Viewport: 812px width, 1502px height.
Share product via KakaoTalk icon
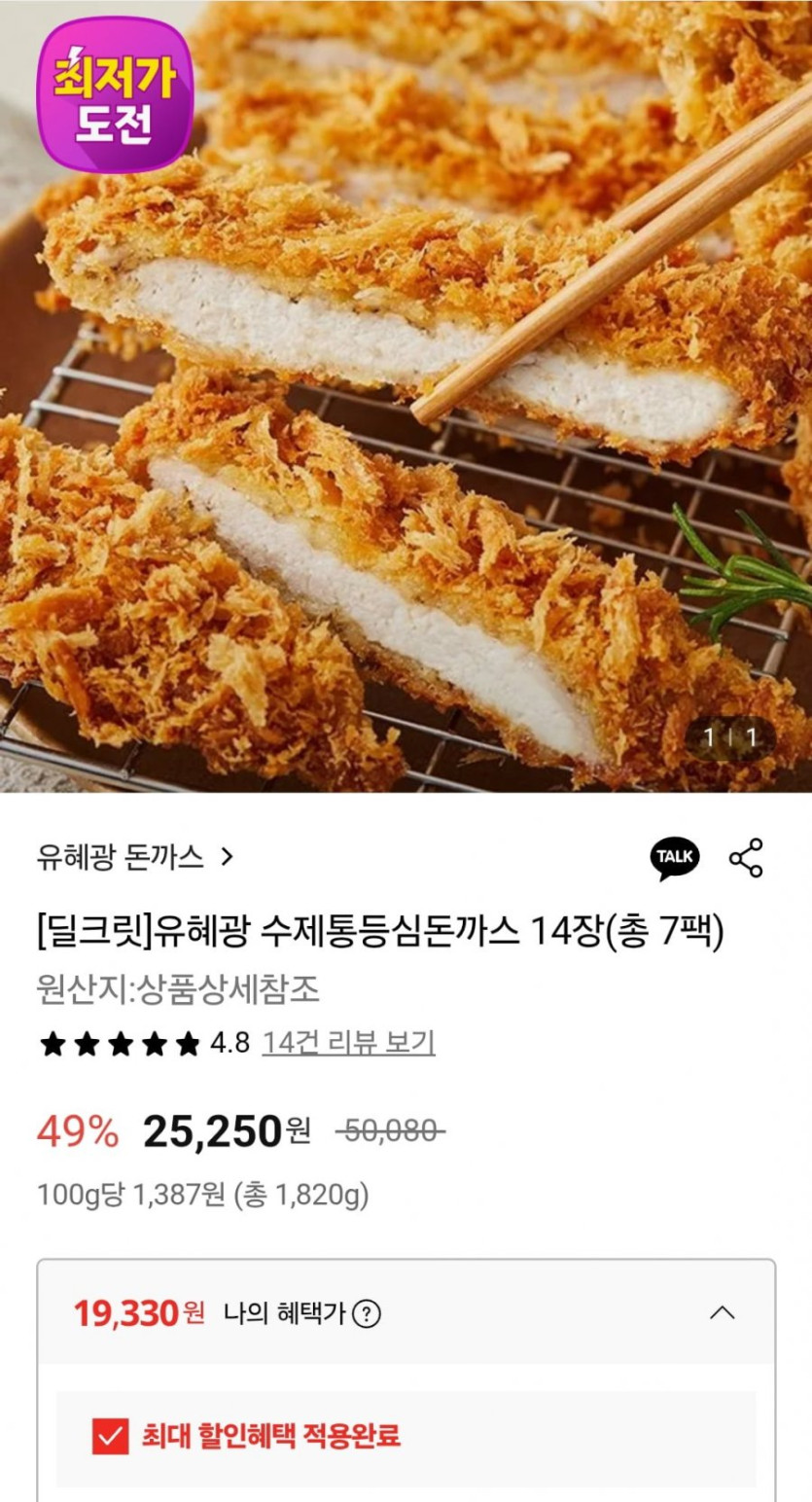673,857
